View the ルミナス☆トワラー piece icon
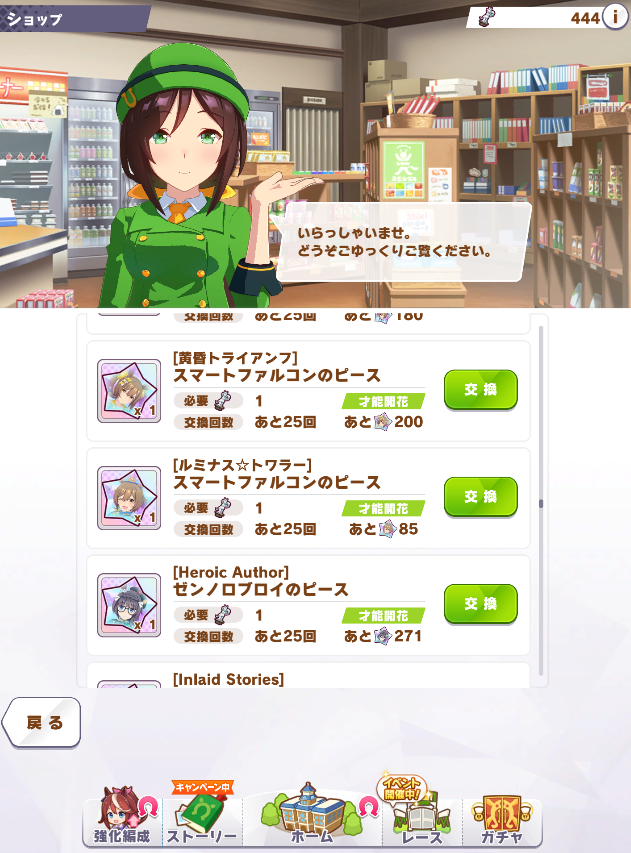Screen dimensions: 631x853 pyautogui.click(x=129, y=497)
